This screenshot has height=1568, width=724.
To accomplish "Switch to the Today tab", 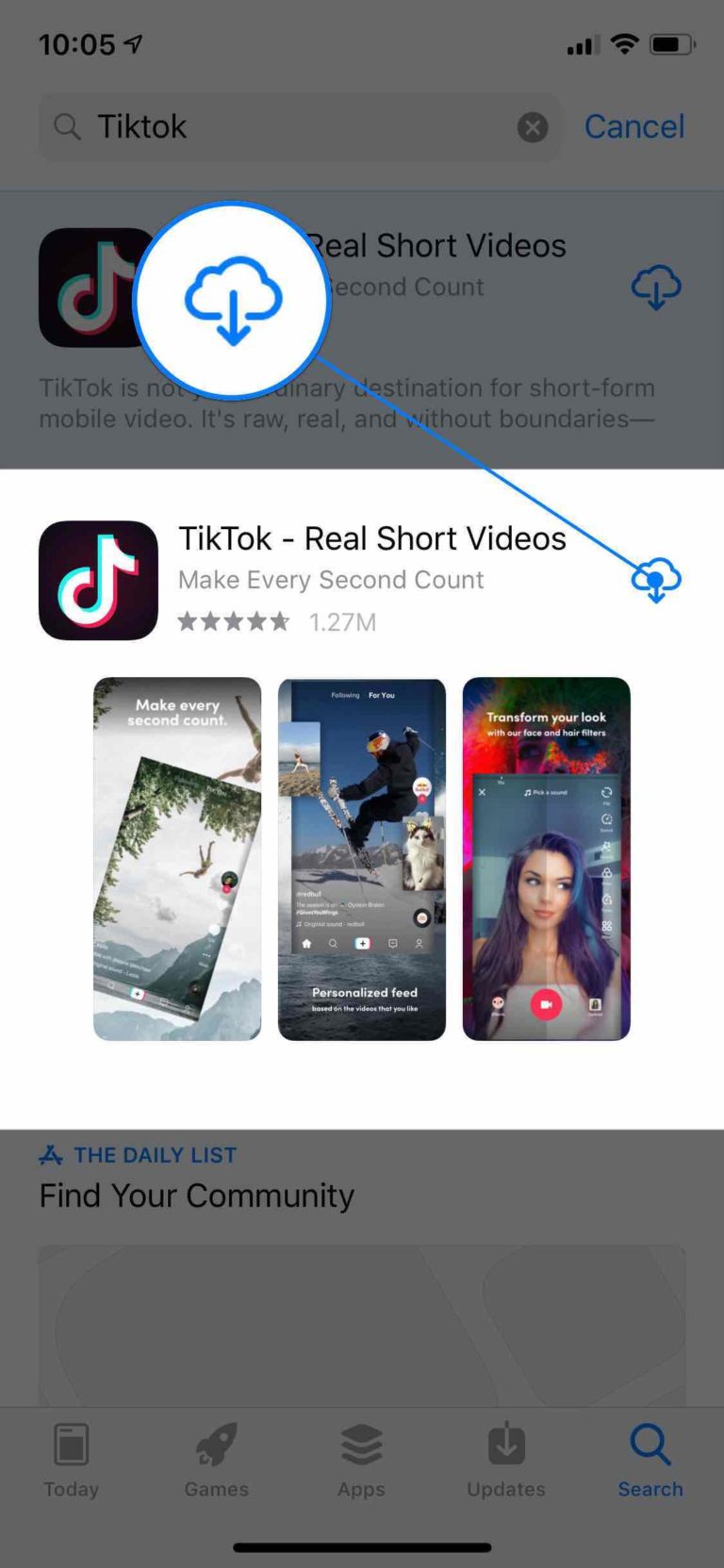I will [x=72, y=1461].
